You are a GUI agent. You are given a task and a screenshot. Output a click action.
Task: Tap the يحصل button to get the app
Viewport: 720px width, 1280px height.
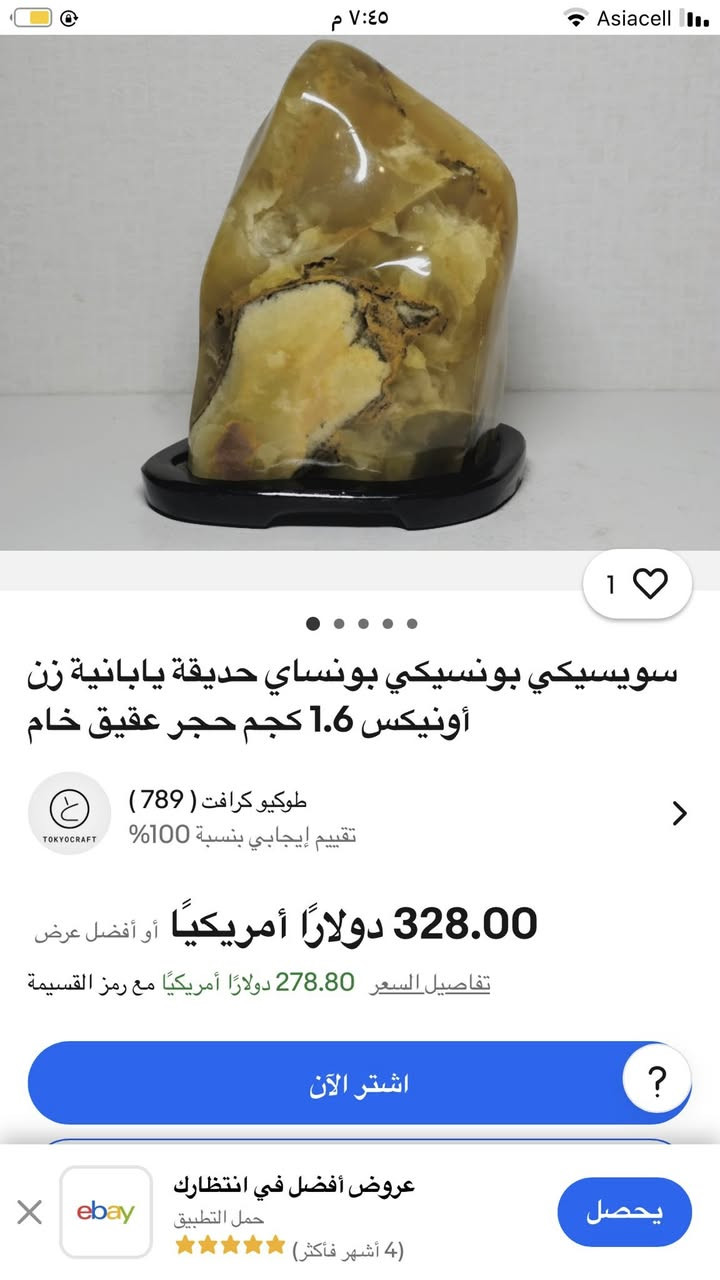click(625, 1211)
